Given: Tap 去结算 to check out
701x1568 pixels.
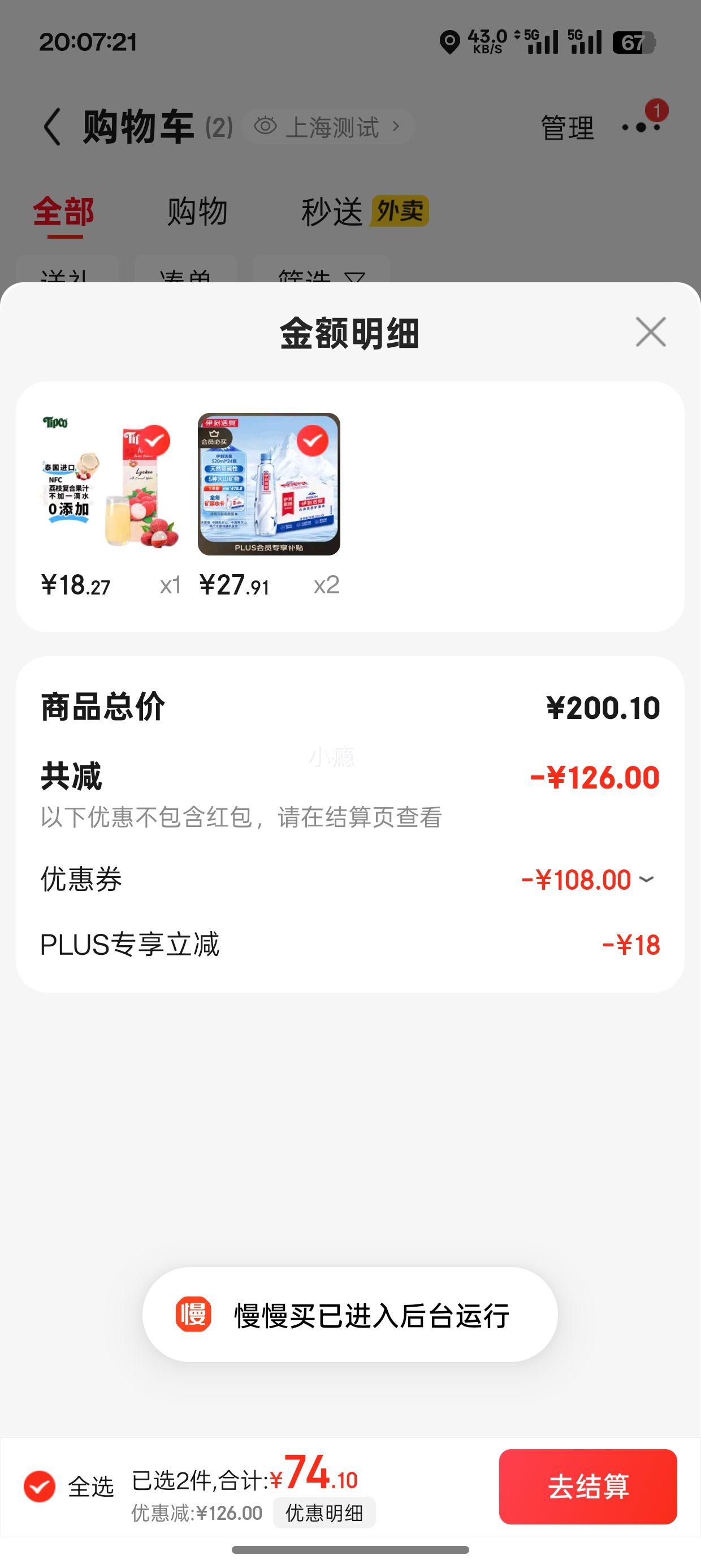Looking at the screenshot, I should pos(587,1487).
